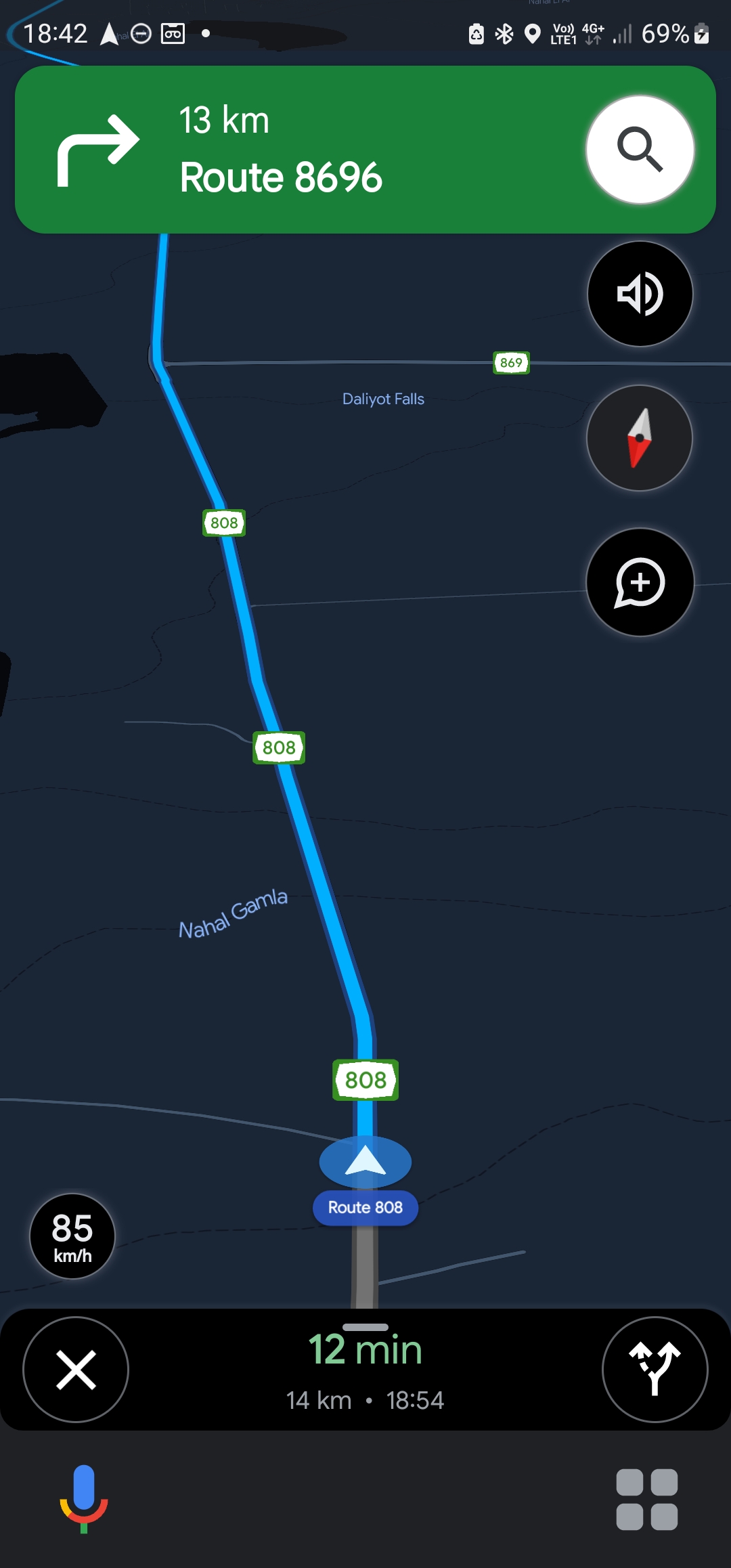Image resolution: width=731 pixels, height=1568 pixels.
Task: Show alternate routes
Action: tap(655, 1369)
